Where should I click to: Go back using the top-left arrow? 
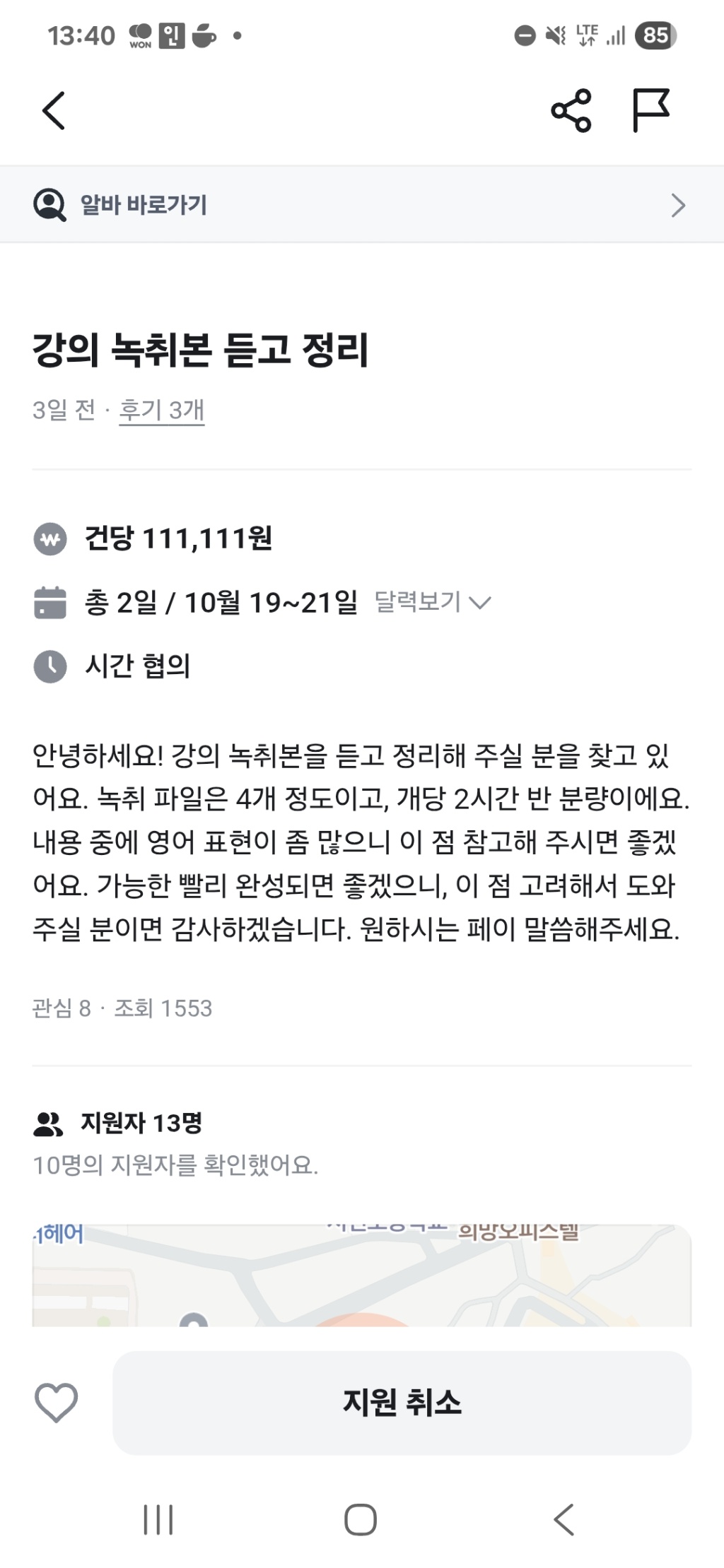tap(54, 111)
